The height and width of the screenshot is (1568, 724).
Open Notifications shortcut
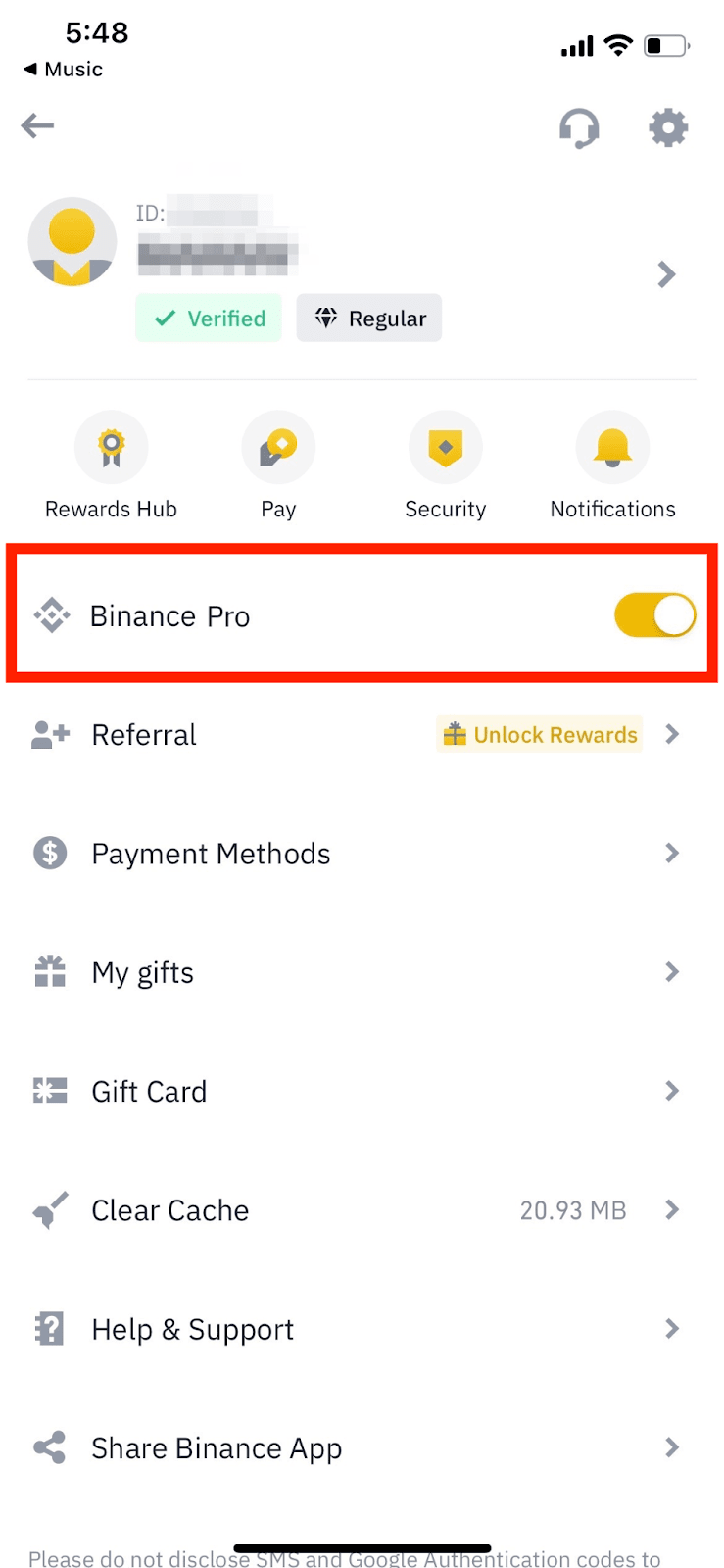click(x=612, y=465)
